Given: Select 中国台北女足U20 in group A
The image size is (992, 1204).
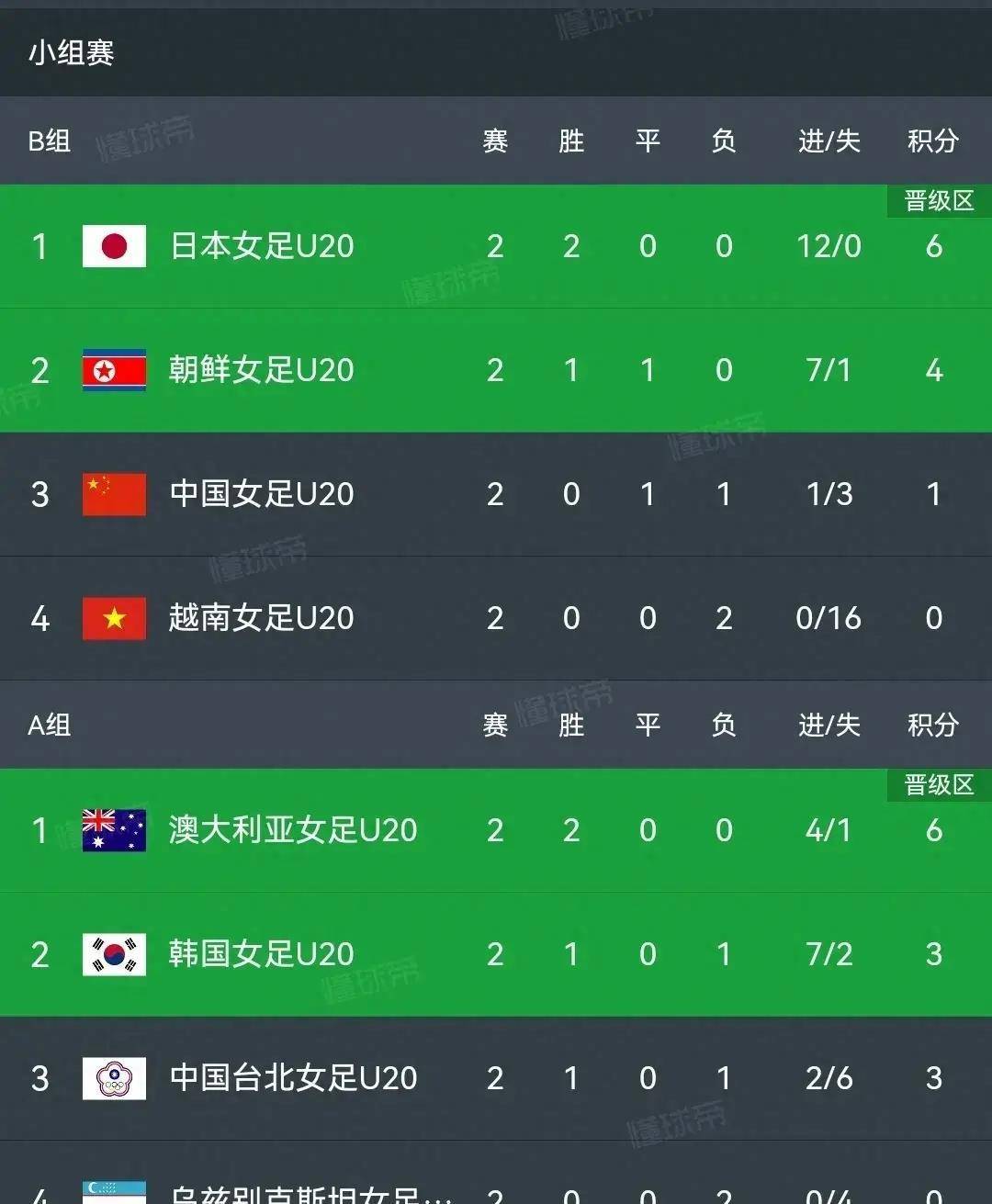Looking at the screenshot, I should (x=292, y=1078).
